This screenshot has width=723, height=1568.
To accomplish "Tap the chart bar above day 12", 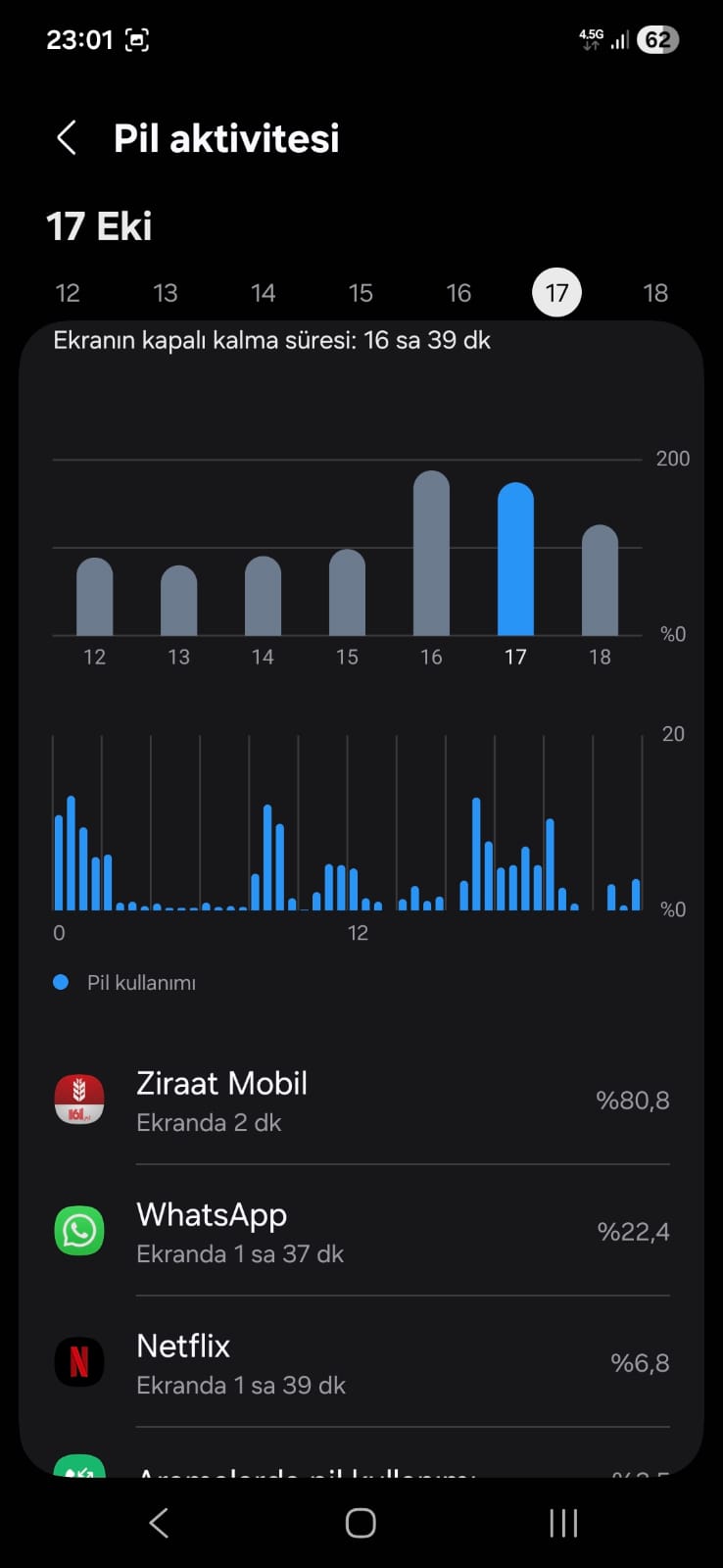I will (94, 597).
